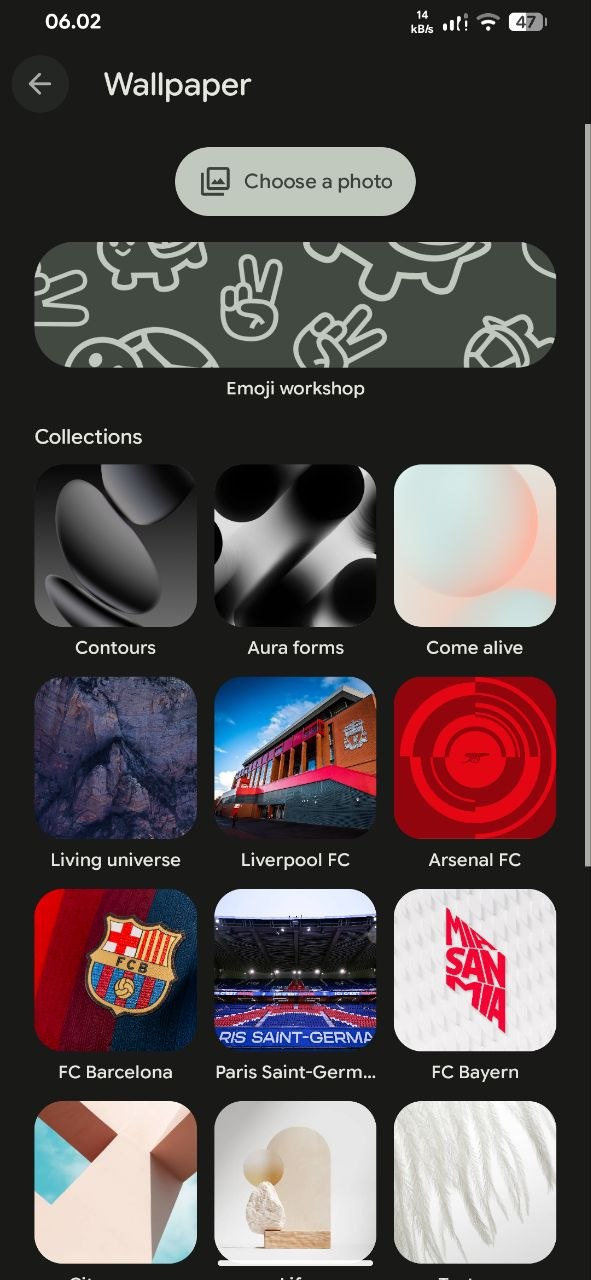The image size is (591, 1280).
Task: Open the FC Barcelona collection
Action: [116, 970]
